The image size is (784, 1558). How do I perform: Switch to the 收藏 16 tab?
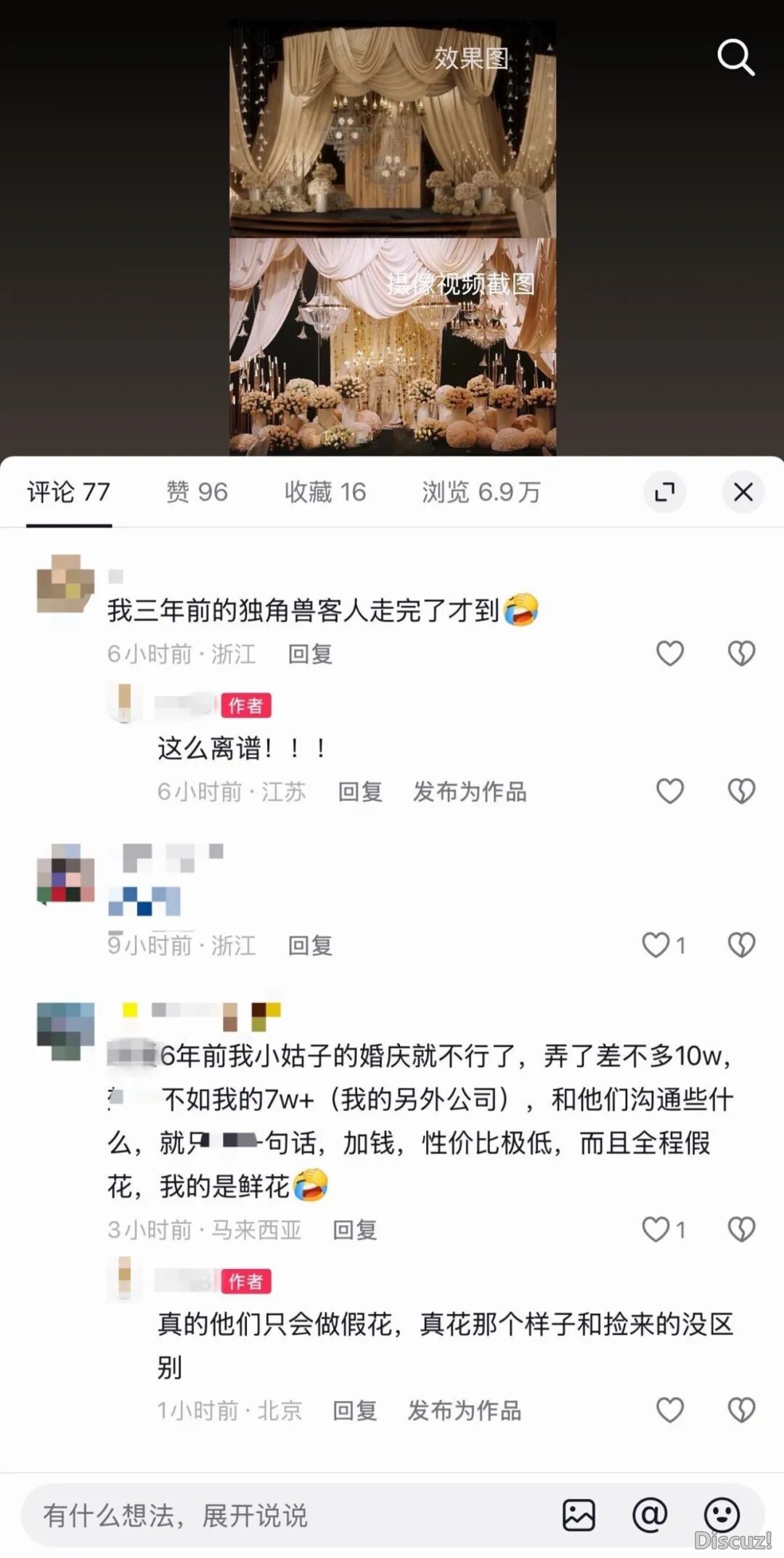click(324, 492)
